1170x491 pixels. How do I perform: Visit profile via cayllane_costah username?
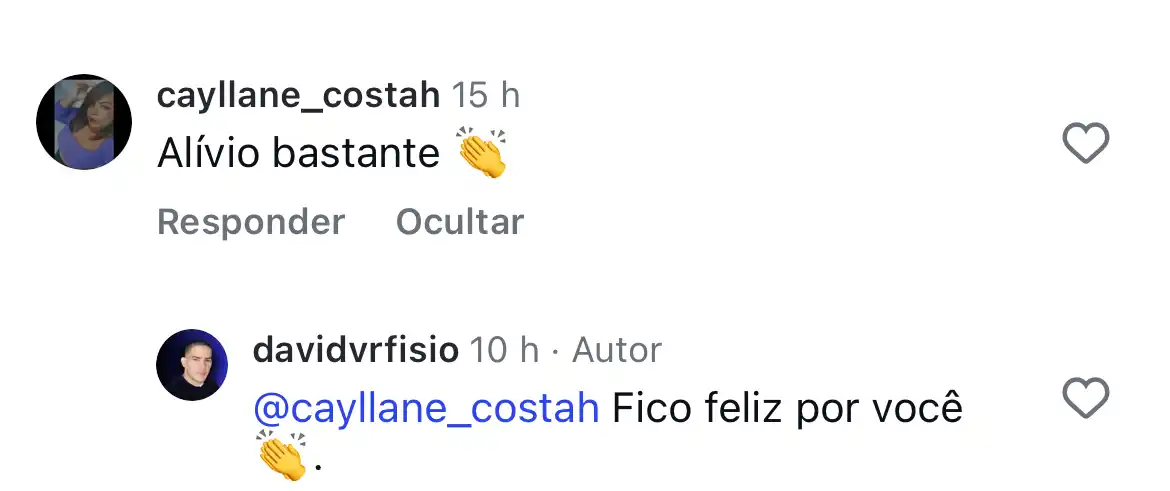point(299,95)
